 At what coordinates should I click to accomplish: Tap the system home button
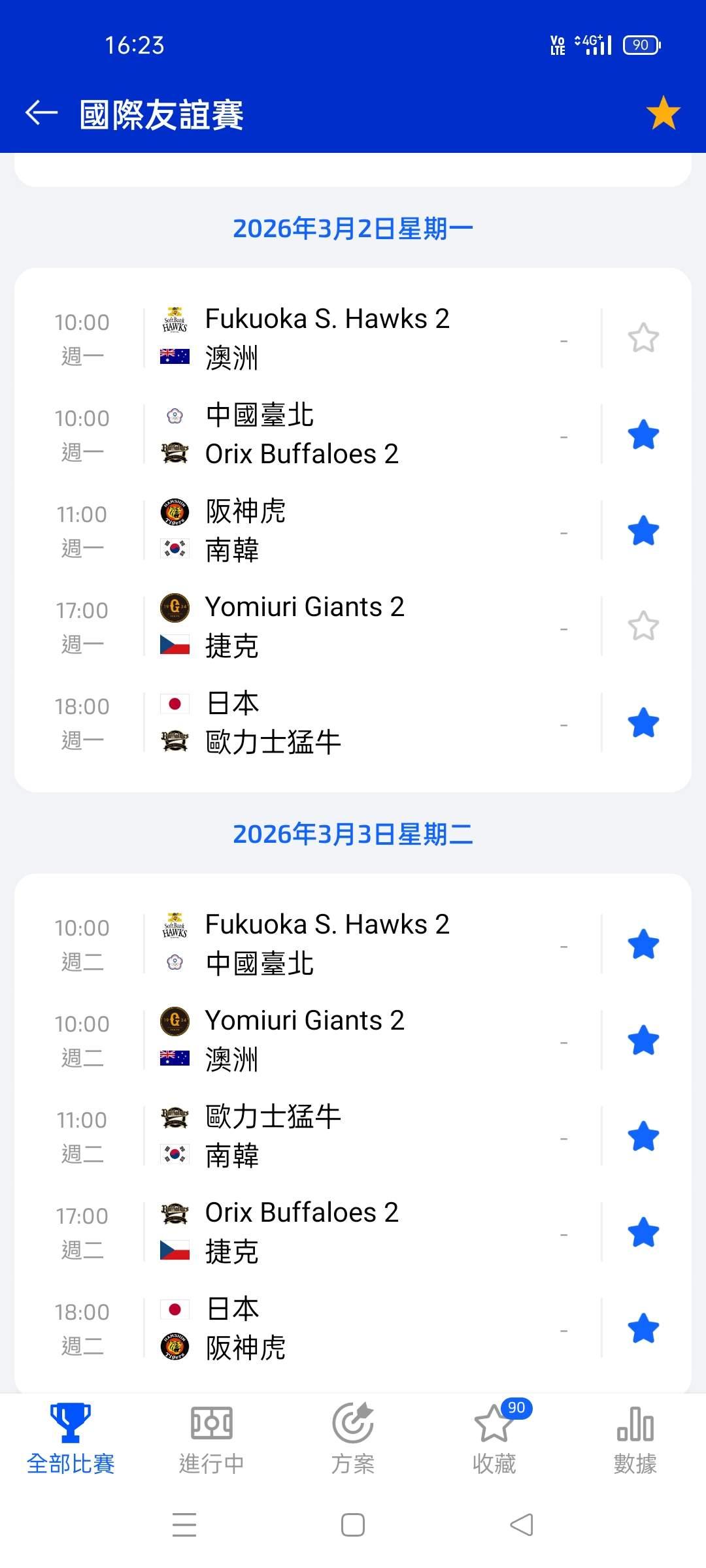click(x=353, y=1525)
